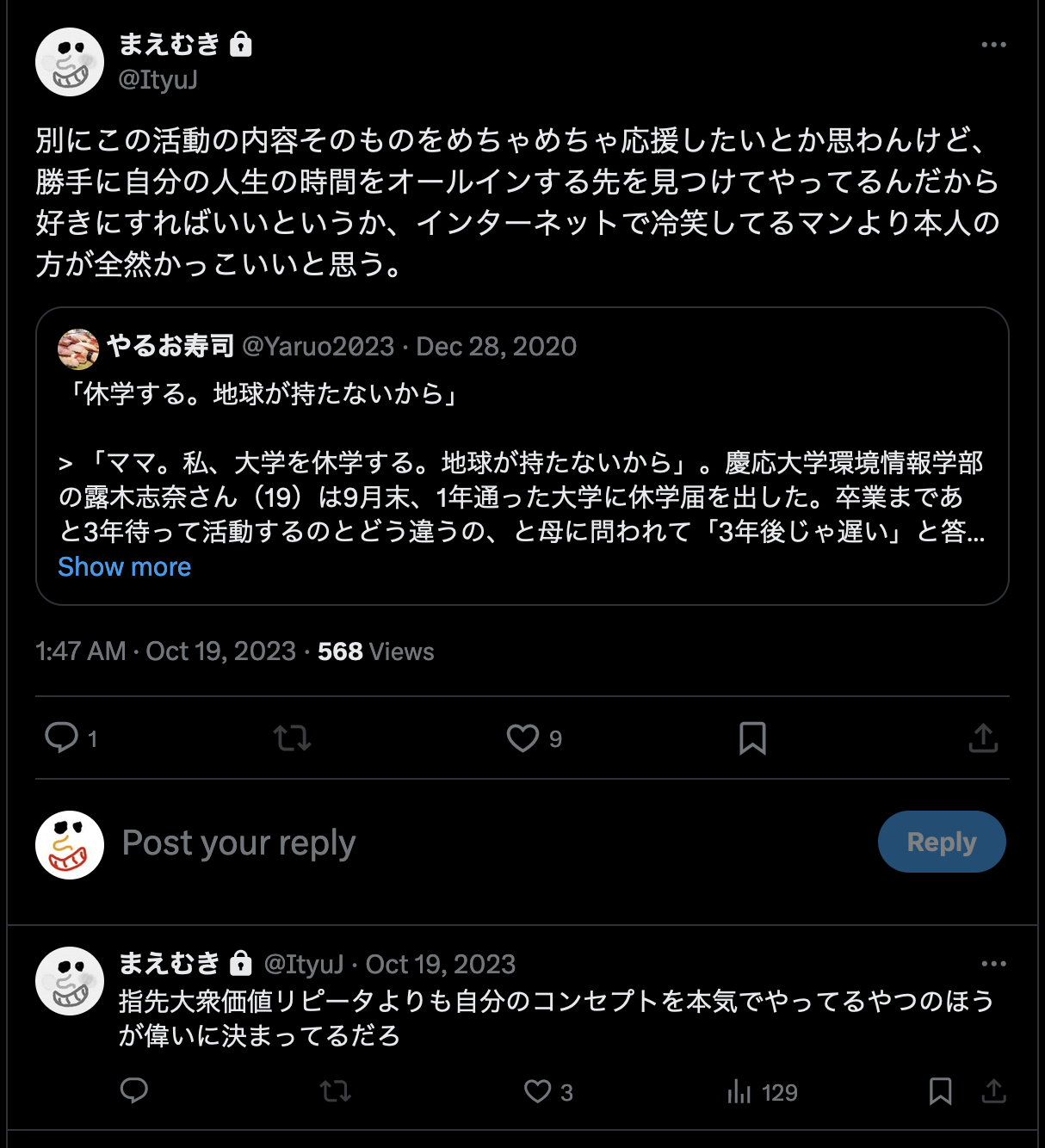Tap the blue Reply button
1045x1148 pixels.
[941, 842]
